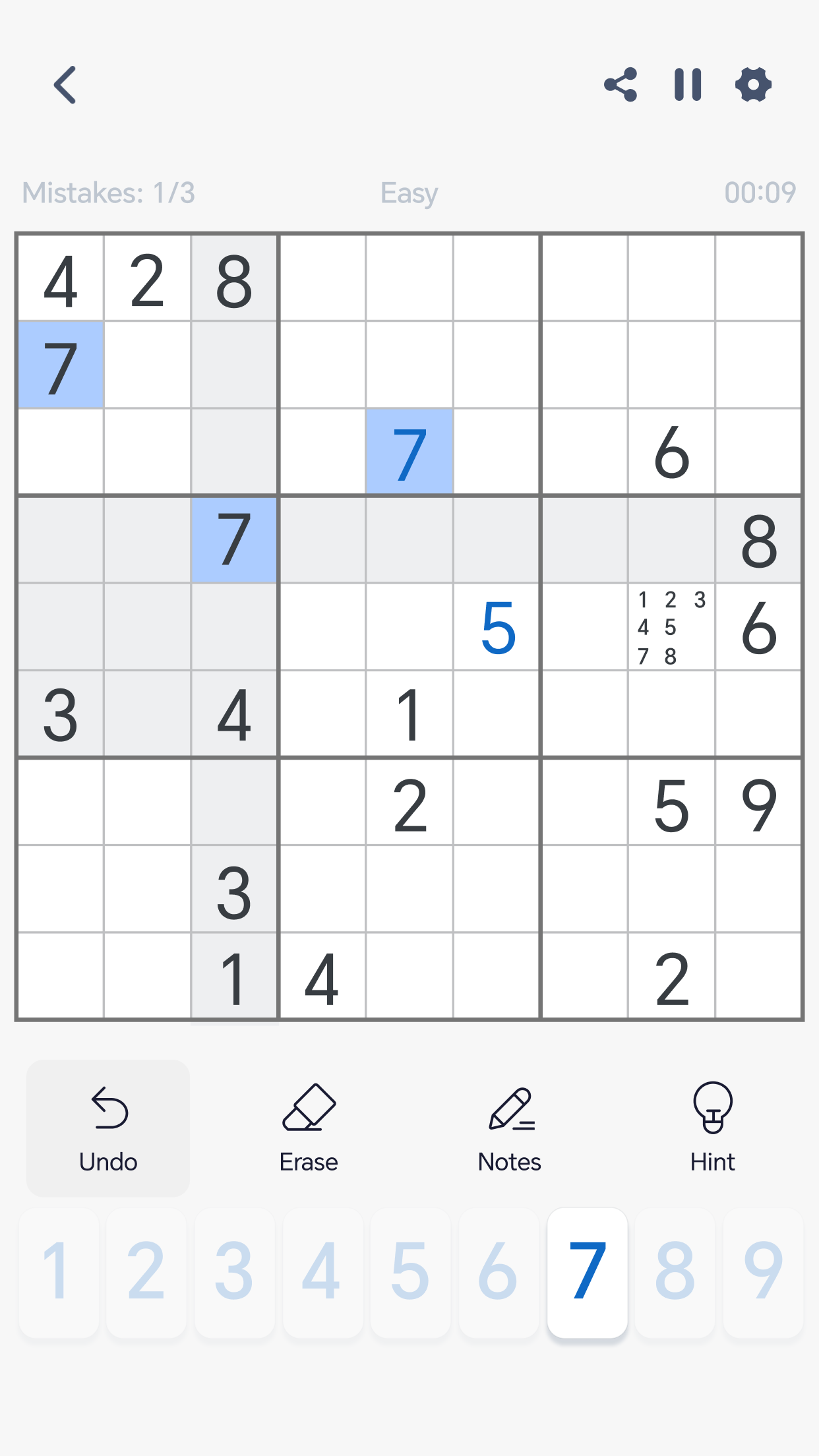Viewport: 819px width, 1456px height.
Task: Pick number 4 from the number pad
Action: (322, 1271)
